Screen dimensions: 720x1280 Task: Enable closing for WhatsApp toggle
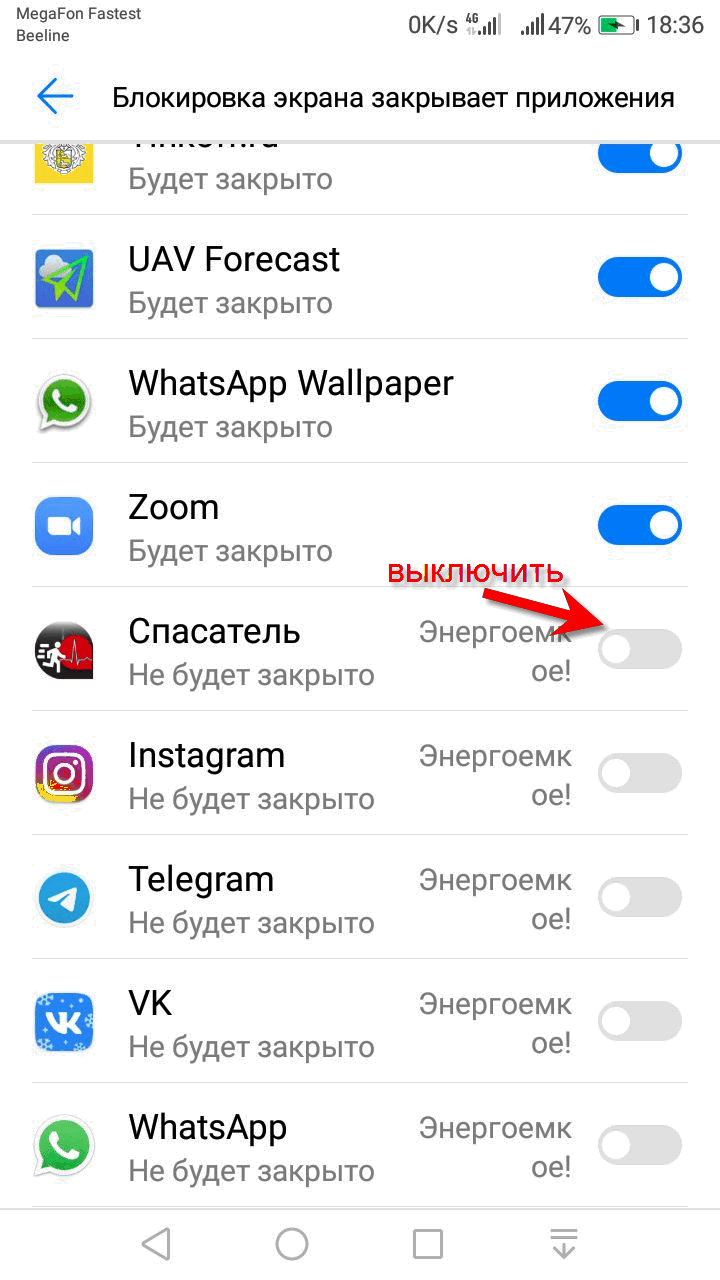click(x=640, y=1145)
